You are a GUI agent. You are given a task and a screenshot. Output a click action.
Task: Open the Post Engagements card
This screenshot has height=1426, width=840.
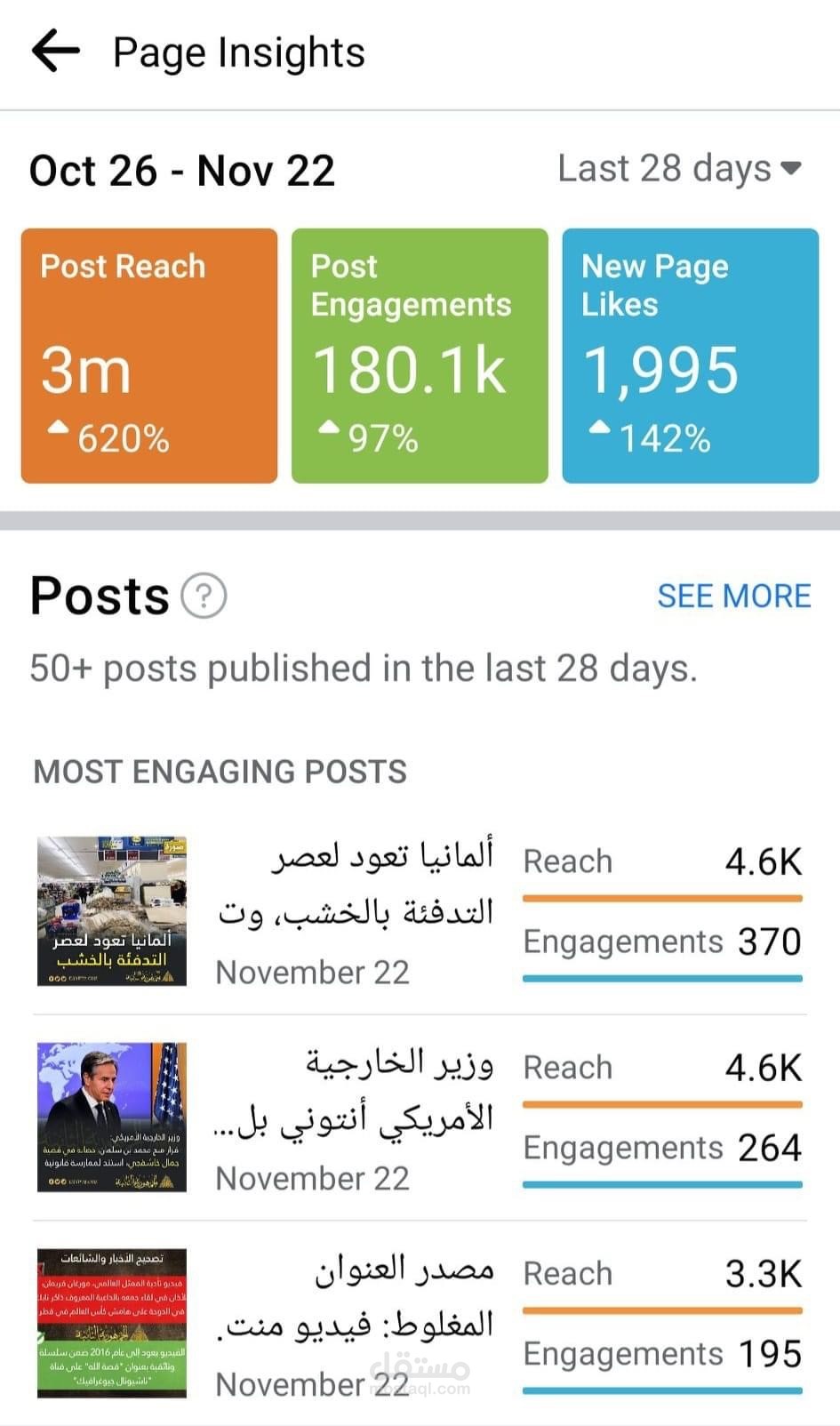point(420,356)
